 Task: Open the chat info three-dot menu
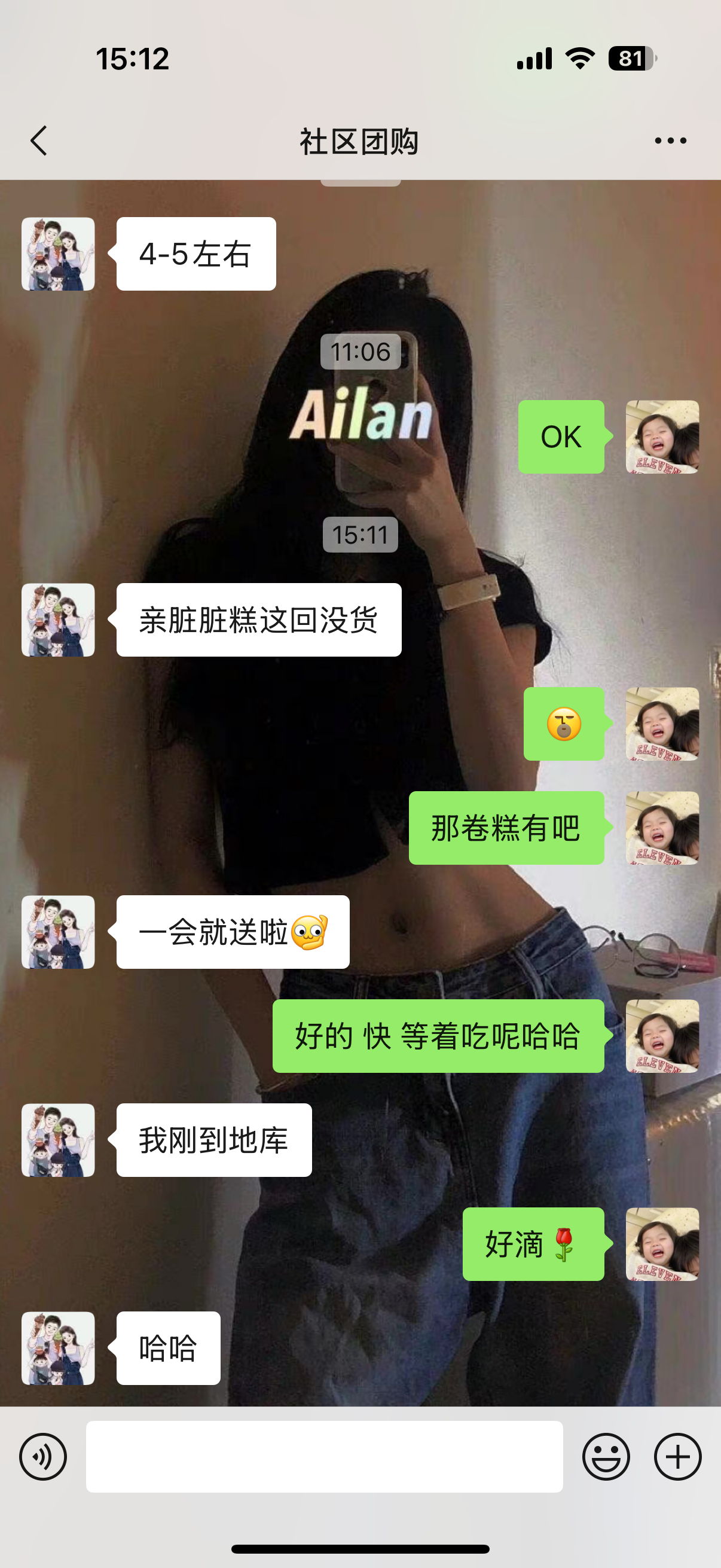[x=670, y=141]
